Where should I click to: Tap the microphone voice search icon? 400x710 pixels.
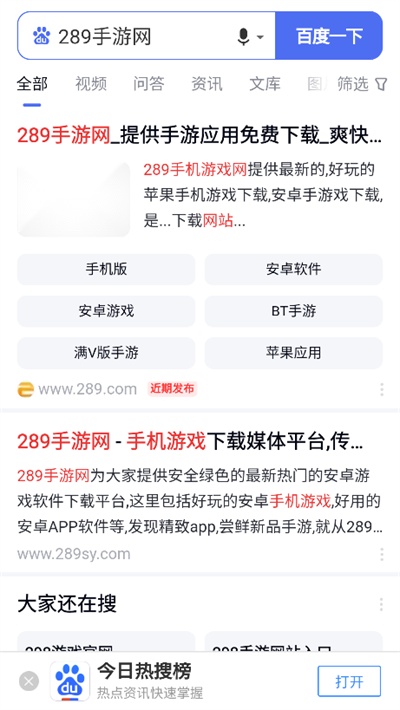244,36
